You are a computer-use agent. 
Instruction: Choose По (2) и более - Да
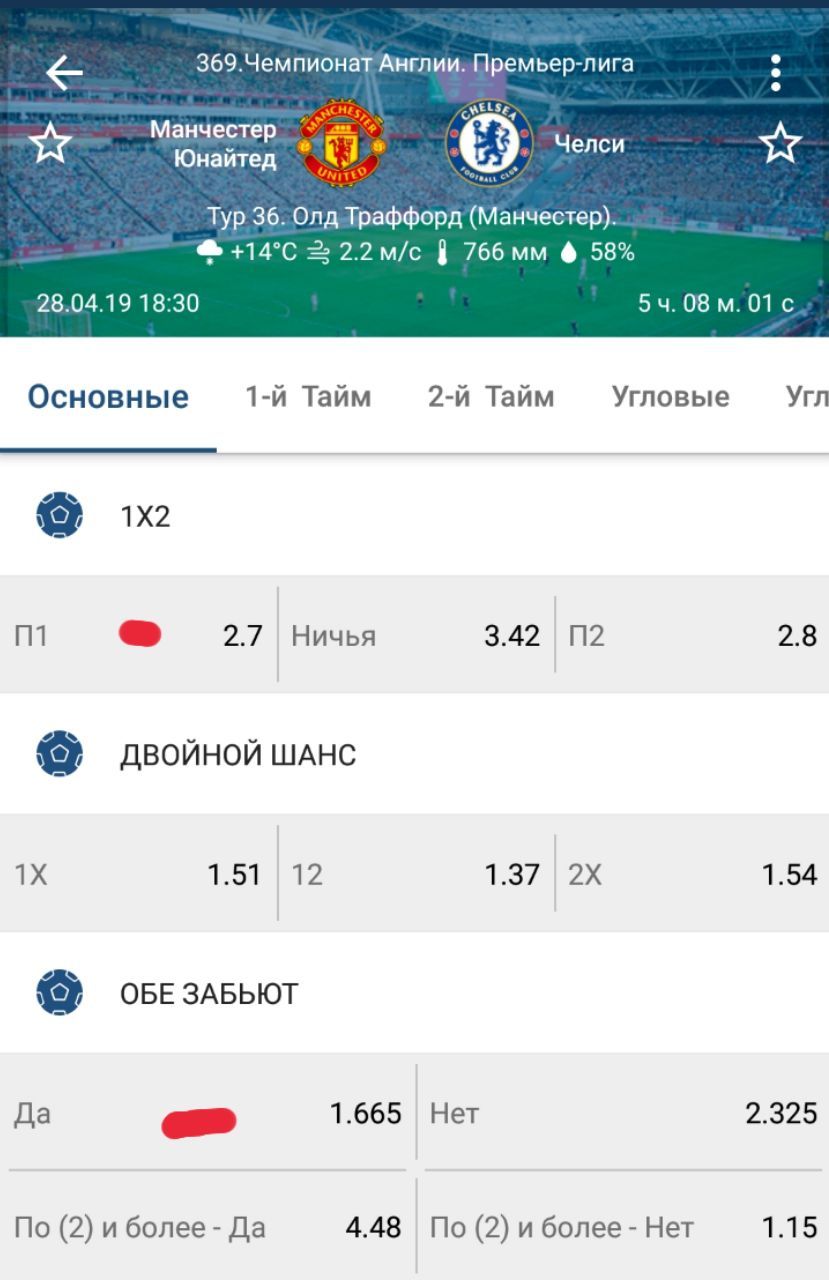click(207, 1227)
